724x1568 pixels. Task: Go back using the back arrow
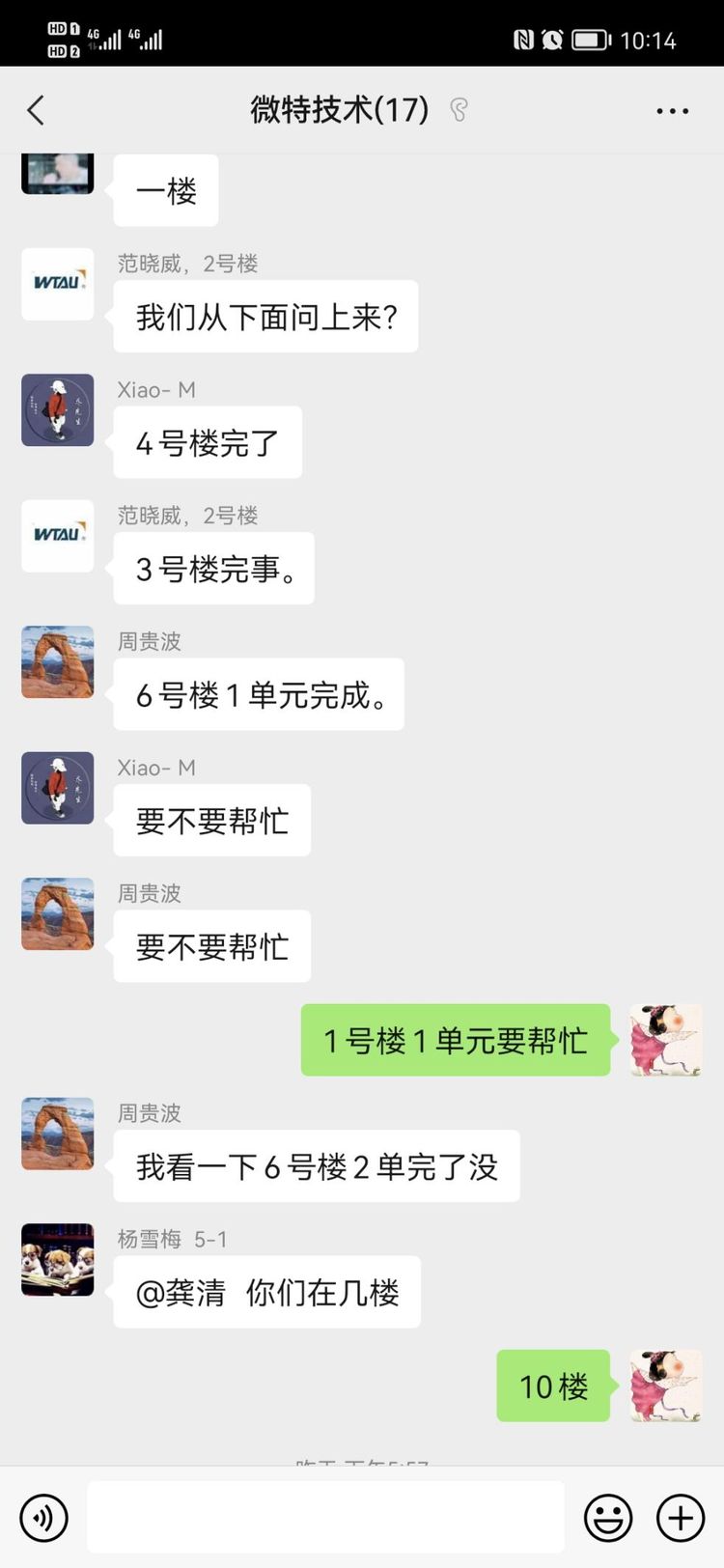37,110
